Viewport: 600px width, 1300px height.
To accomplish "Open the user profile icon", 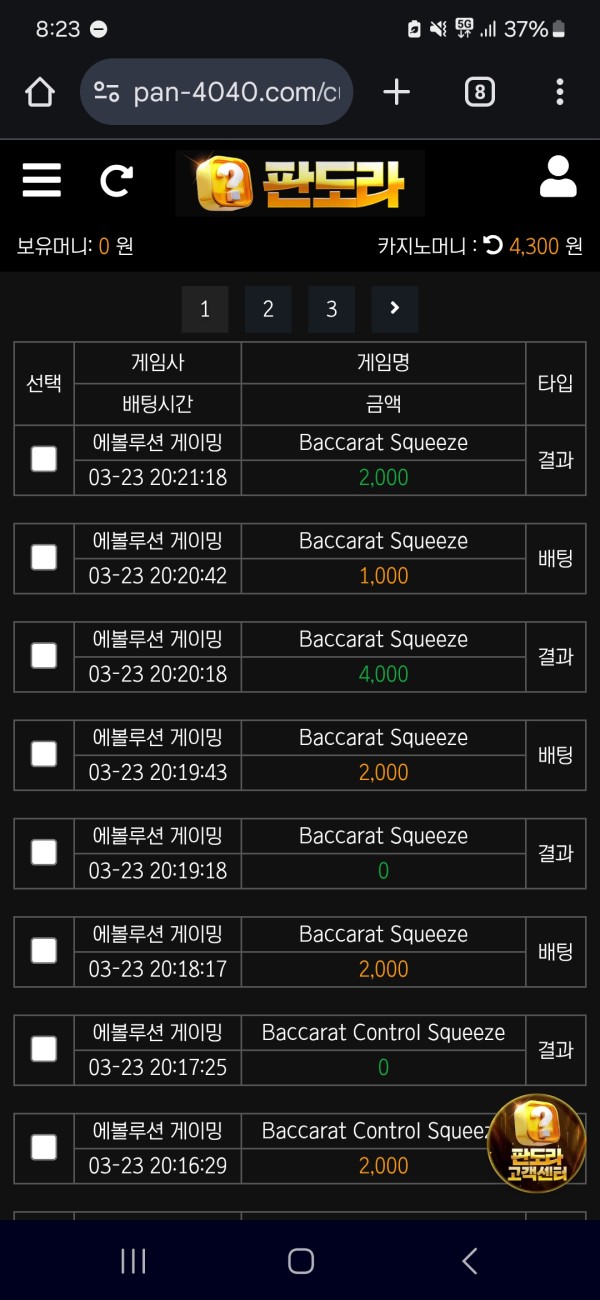I will click(x=558, y=178).
